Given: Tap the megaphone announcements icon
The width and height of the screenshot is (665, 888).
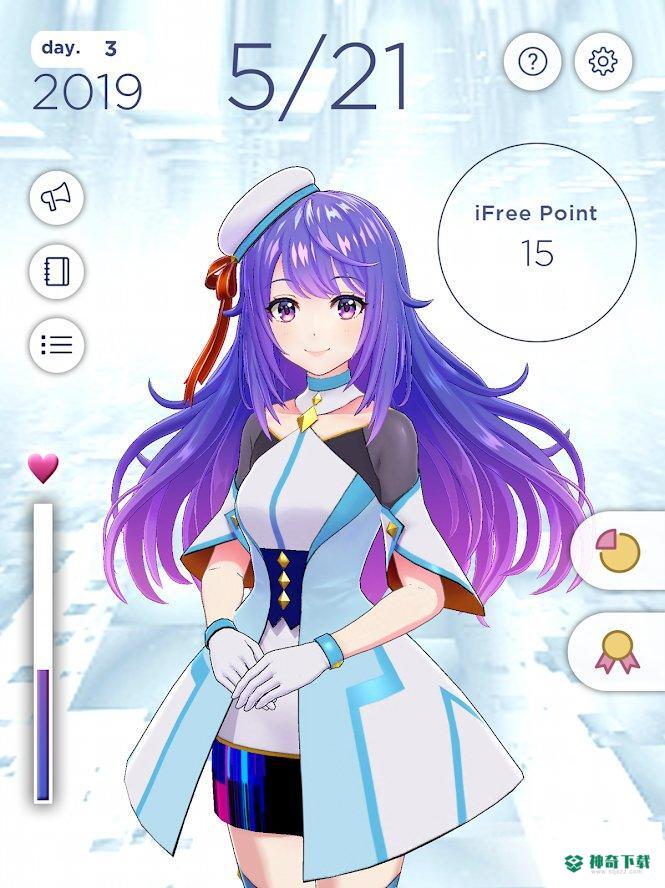Looking at the screenshot, I should click(56, 197).
